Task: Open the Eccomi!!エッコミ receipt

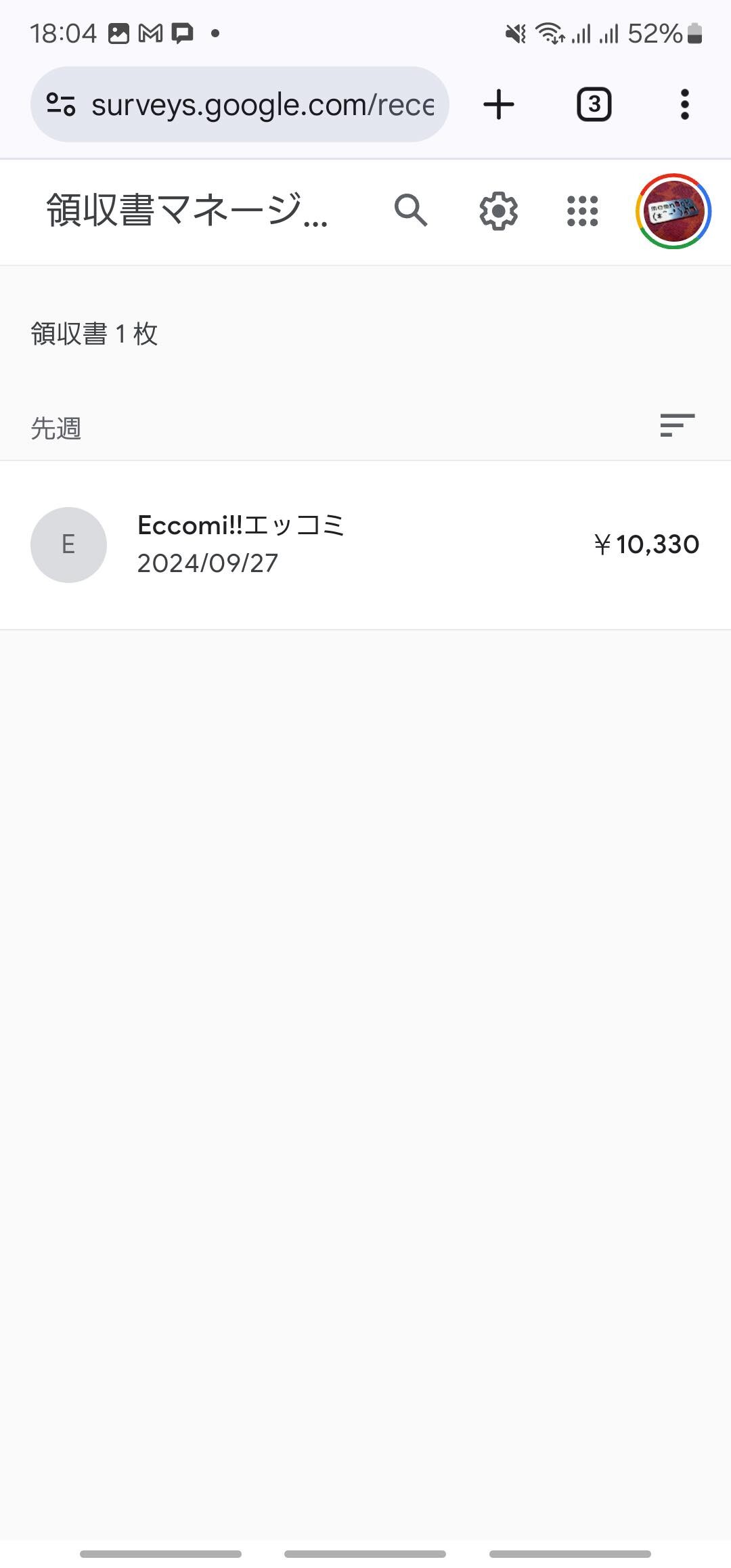Action: pyautogui.click(x=365, y=545)
